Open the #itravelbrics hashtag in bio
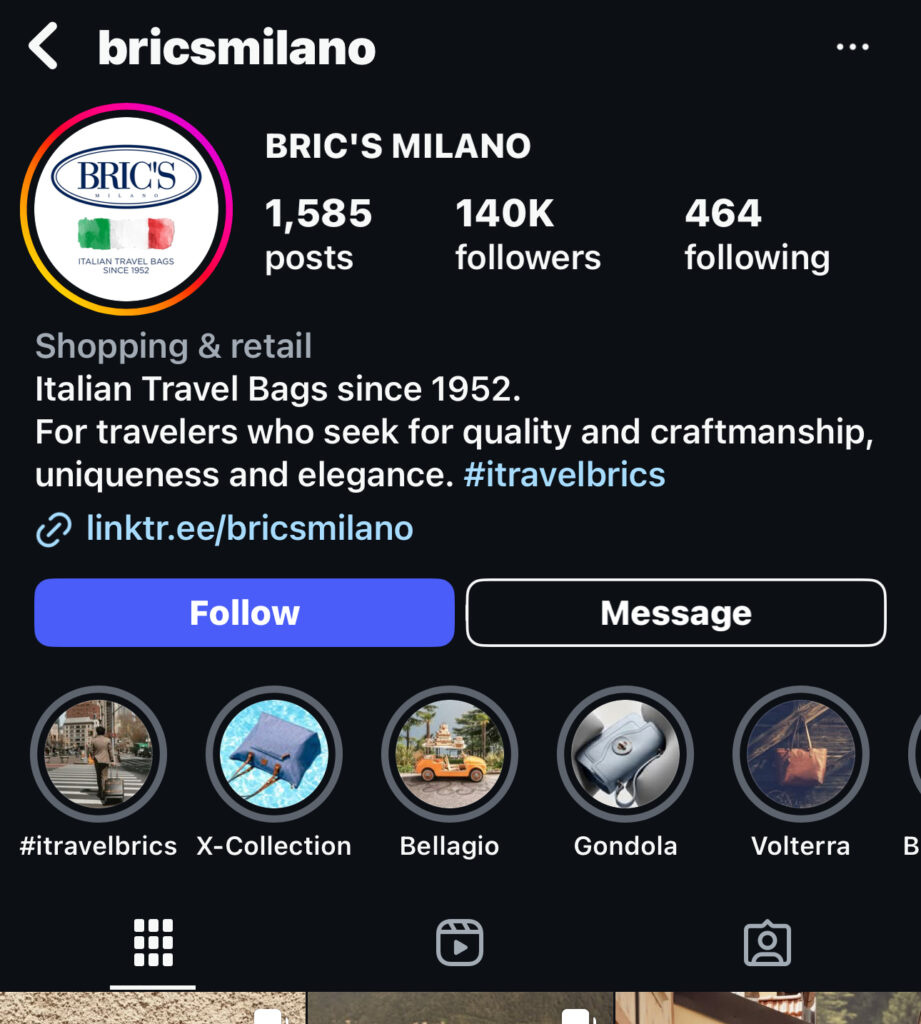The width and height of the screenshot is (921, 1024). pyautogui.click(x=564, y=474)
